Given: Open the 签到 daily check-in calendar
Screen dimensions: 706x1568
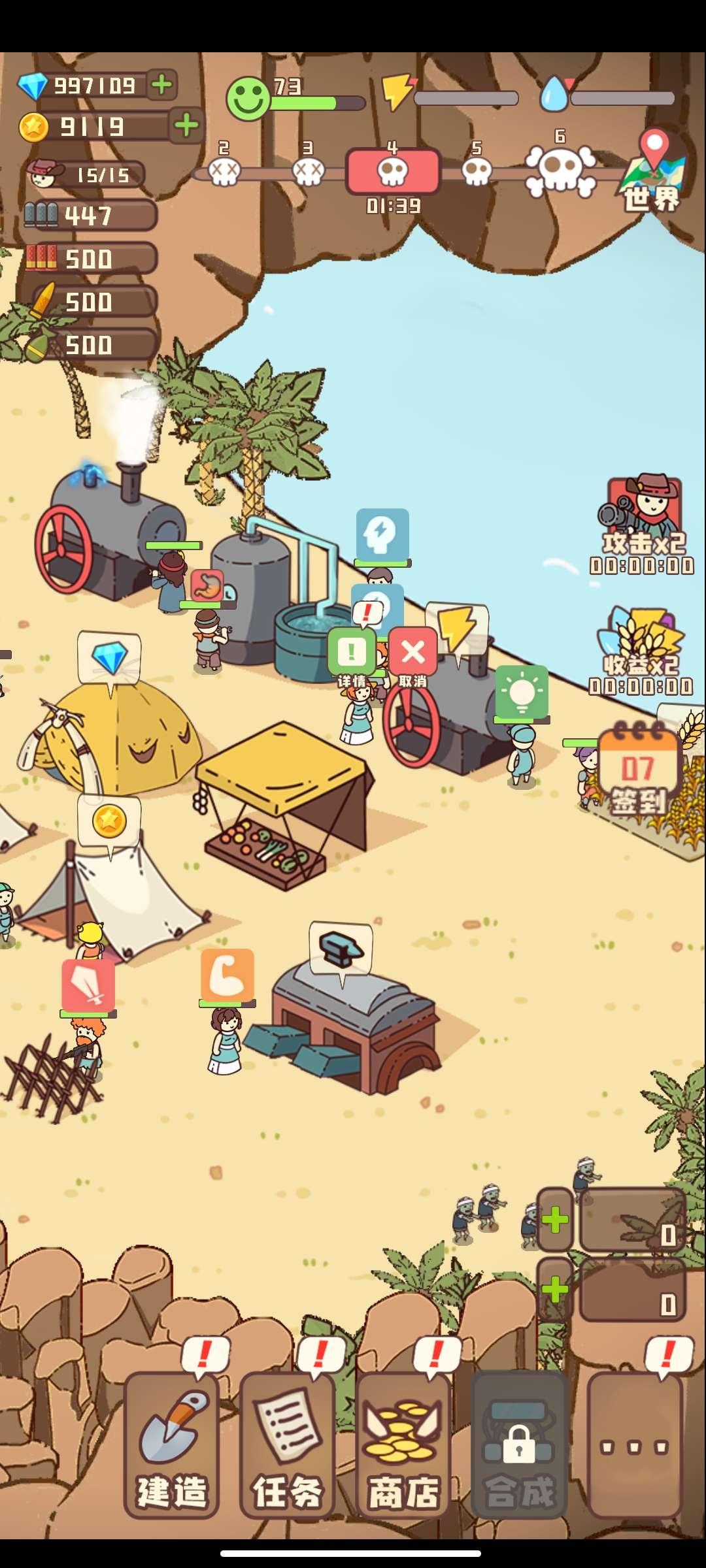Looking at the screenshot, I should [x=639, y=771].
